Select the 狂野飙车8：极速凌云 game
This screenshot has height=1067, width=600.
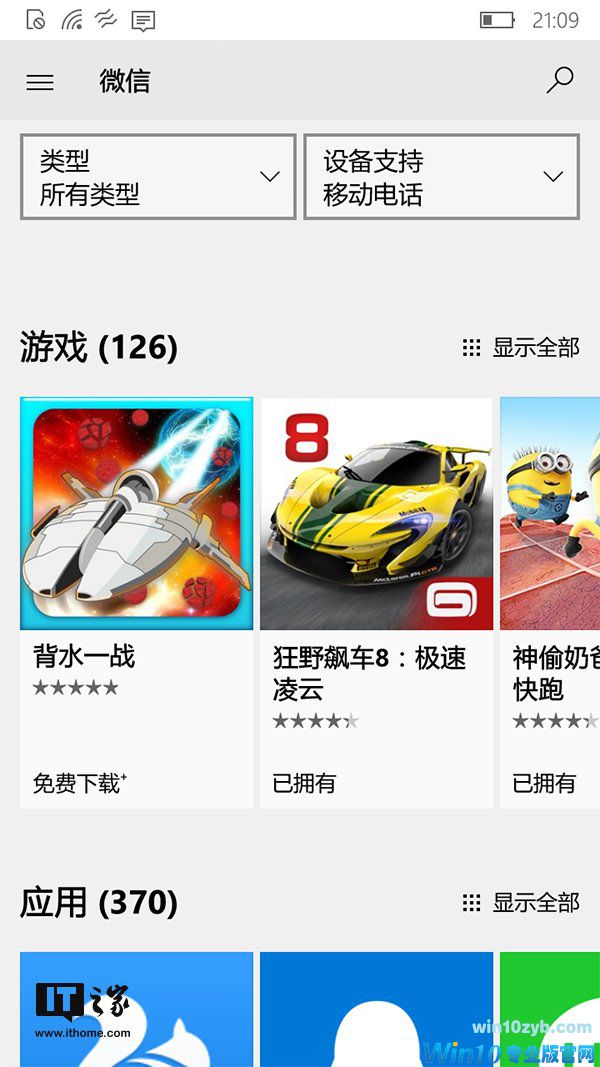[x=376, y=600]
